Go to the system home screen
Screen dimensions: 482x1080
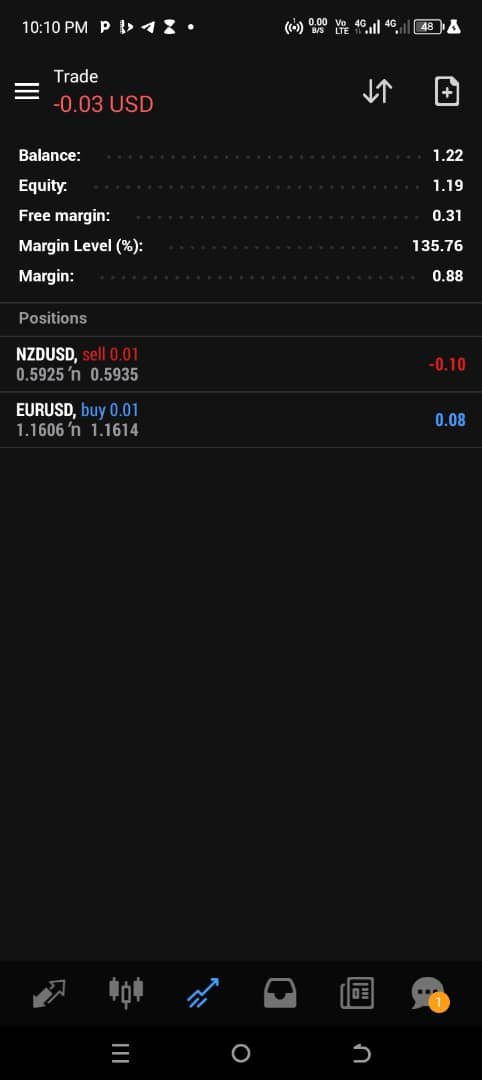pyautogui.click(x=241, y=1053)
